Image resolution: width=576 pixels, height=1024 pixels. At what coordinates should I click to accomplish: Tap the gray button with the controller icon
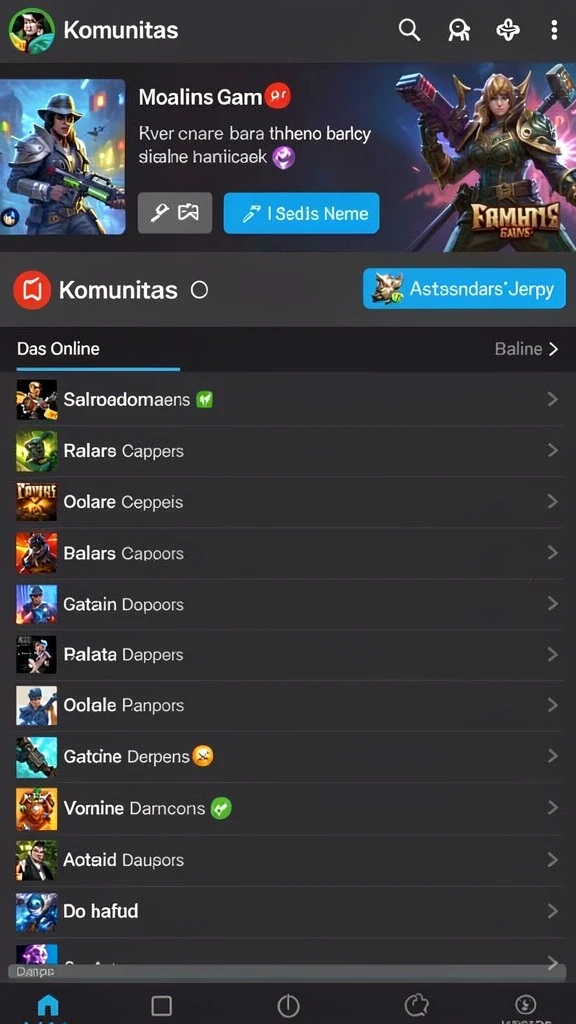[x=174, y=213]
